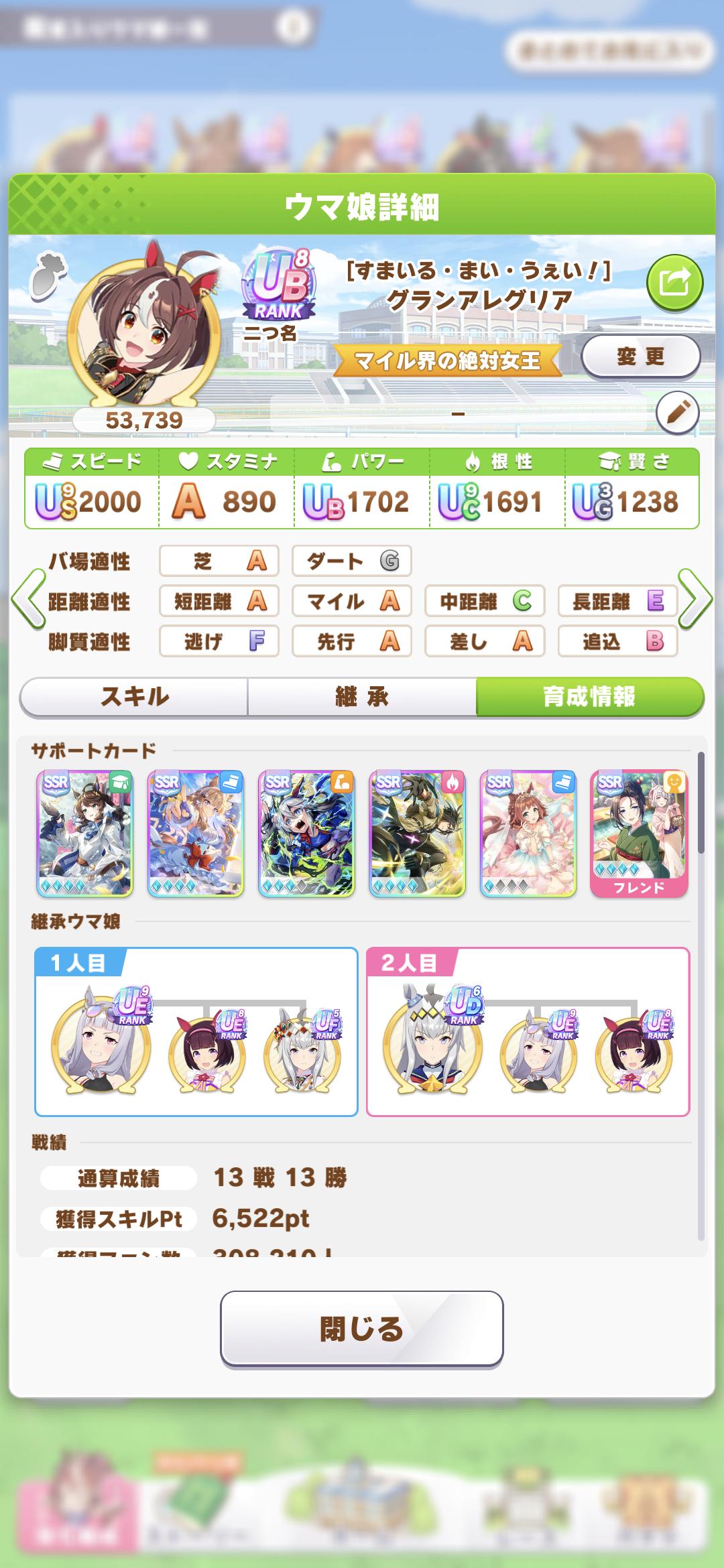Open the フレンド support card
This screenshot has height=1568, width=724.
pos(639,834)
